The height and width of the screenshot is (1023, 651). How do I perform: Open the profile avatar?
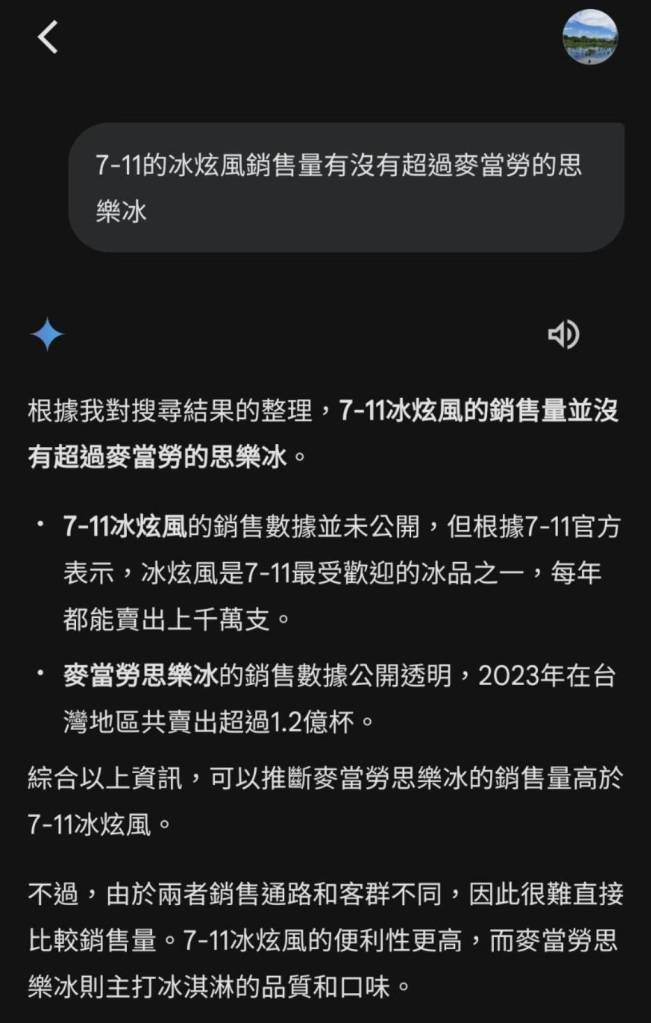(x=590, y=37)
